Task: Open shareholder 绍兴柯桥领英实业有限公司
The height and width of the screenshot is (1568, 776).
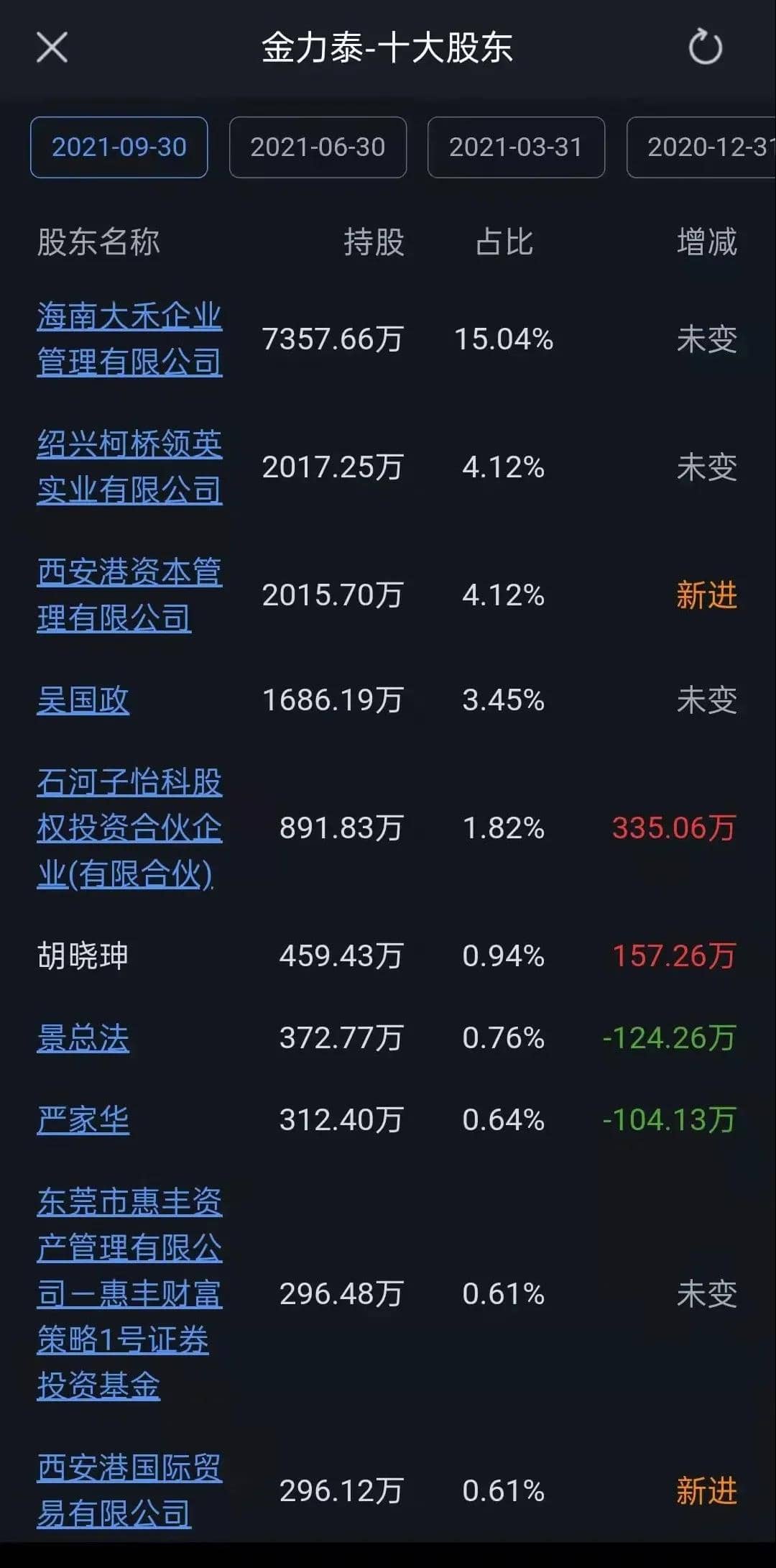Action: pyautogui.click(x=129, y=467)
